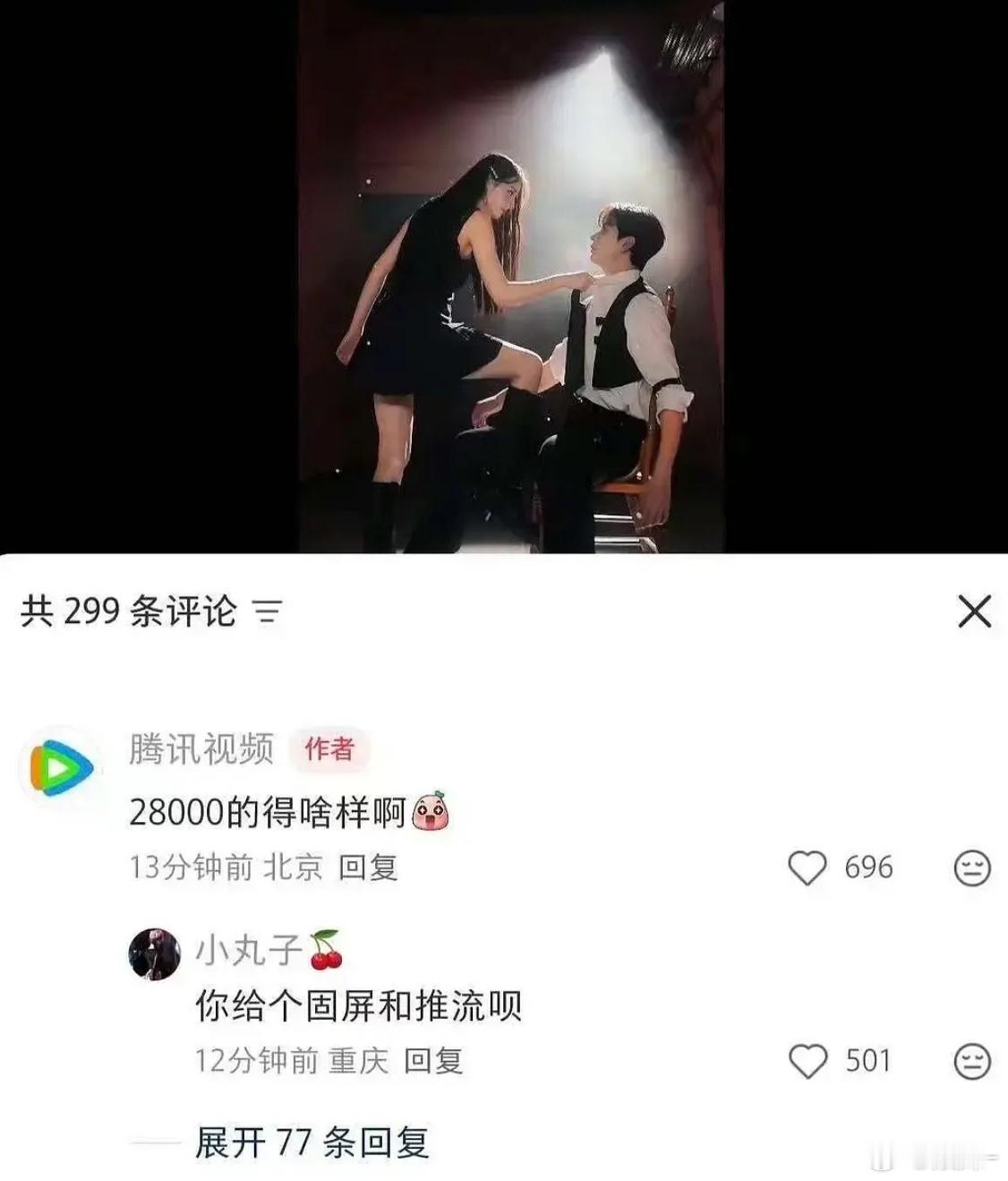
Task: Click 回复 under the Tencent Video comment
Action: tap(371, 865)
